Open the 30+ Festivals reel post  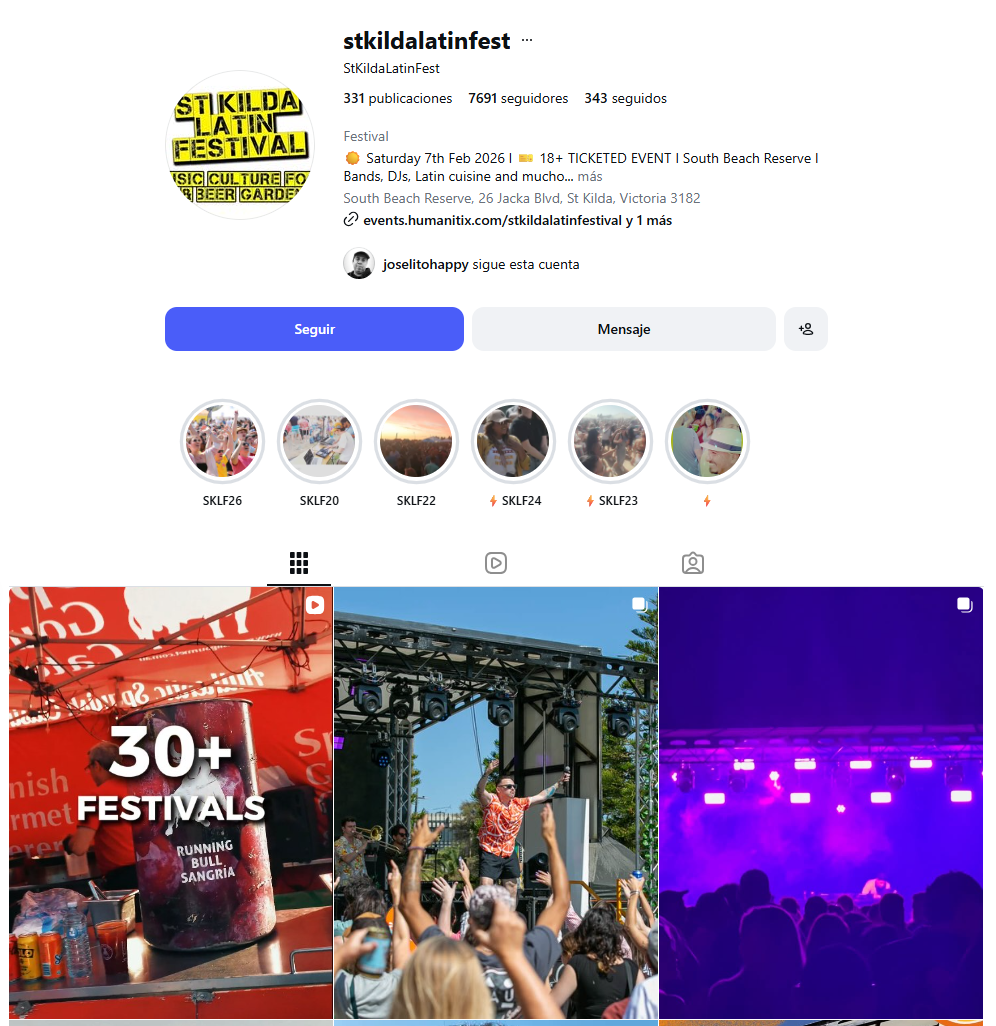pos(171,802)
